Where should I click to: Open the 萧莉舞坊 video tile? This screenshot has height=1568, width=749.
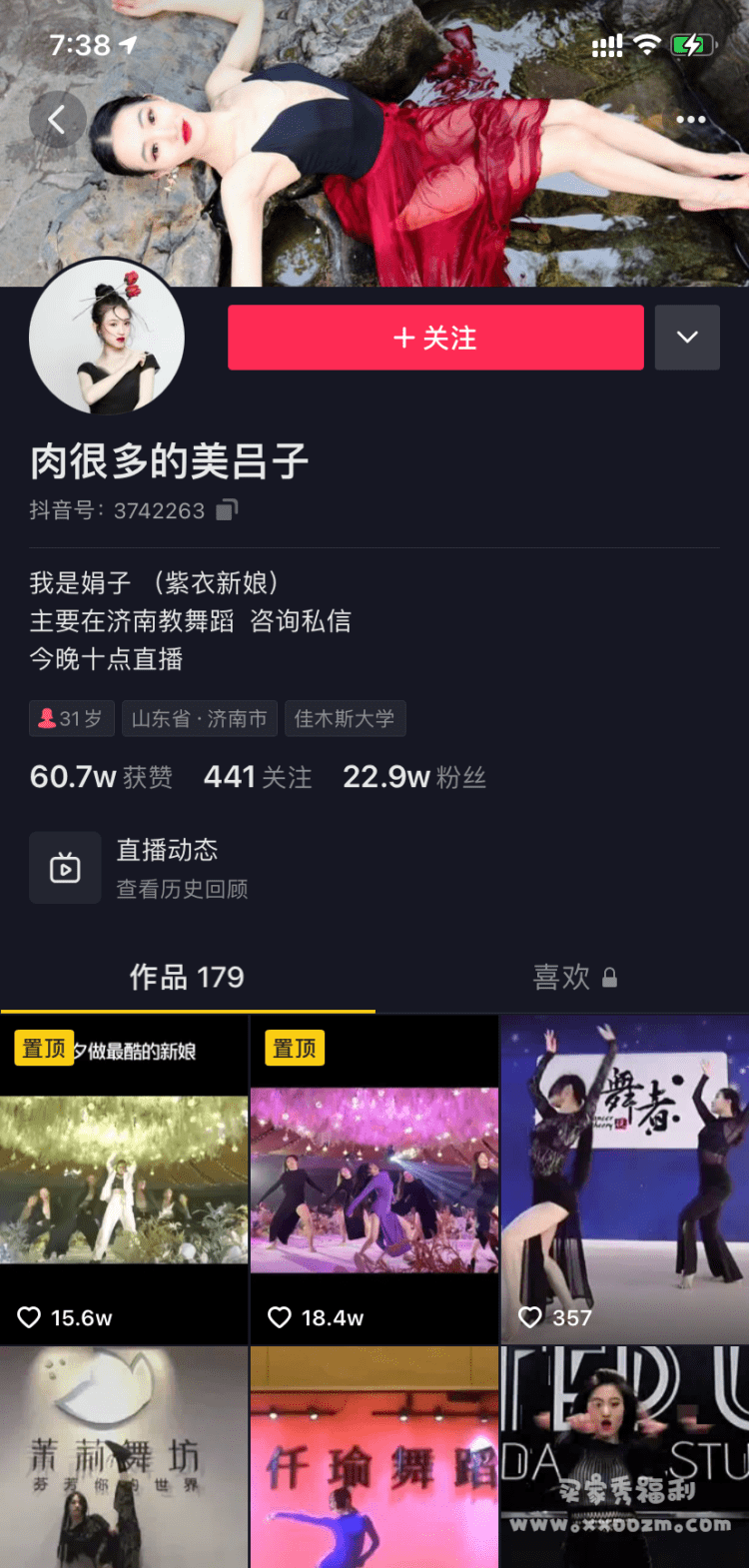coord(124,1456)
